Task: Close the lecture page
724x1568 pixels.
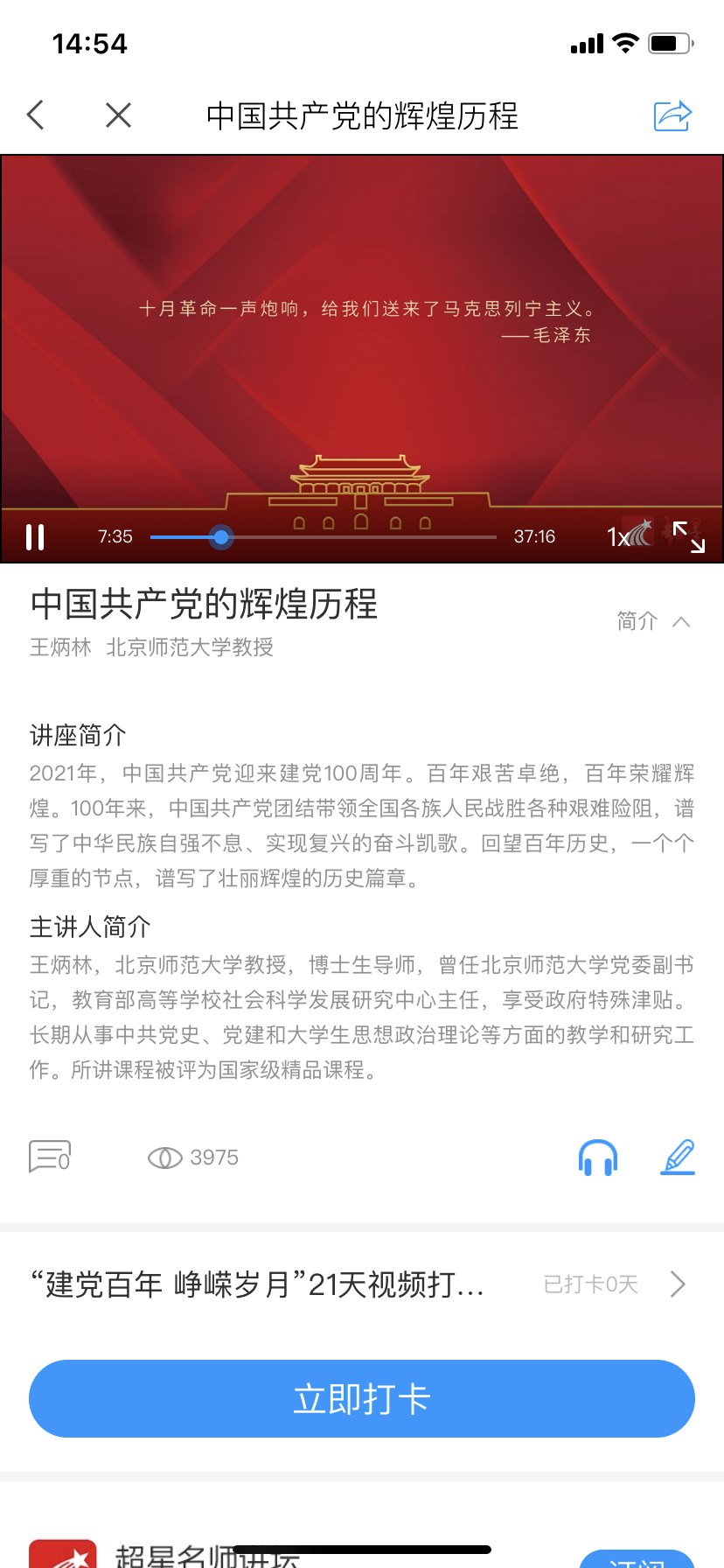Action: (x=118, y=115)
